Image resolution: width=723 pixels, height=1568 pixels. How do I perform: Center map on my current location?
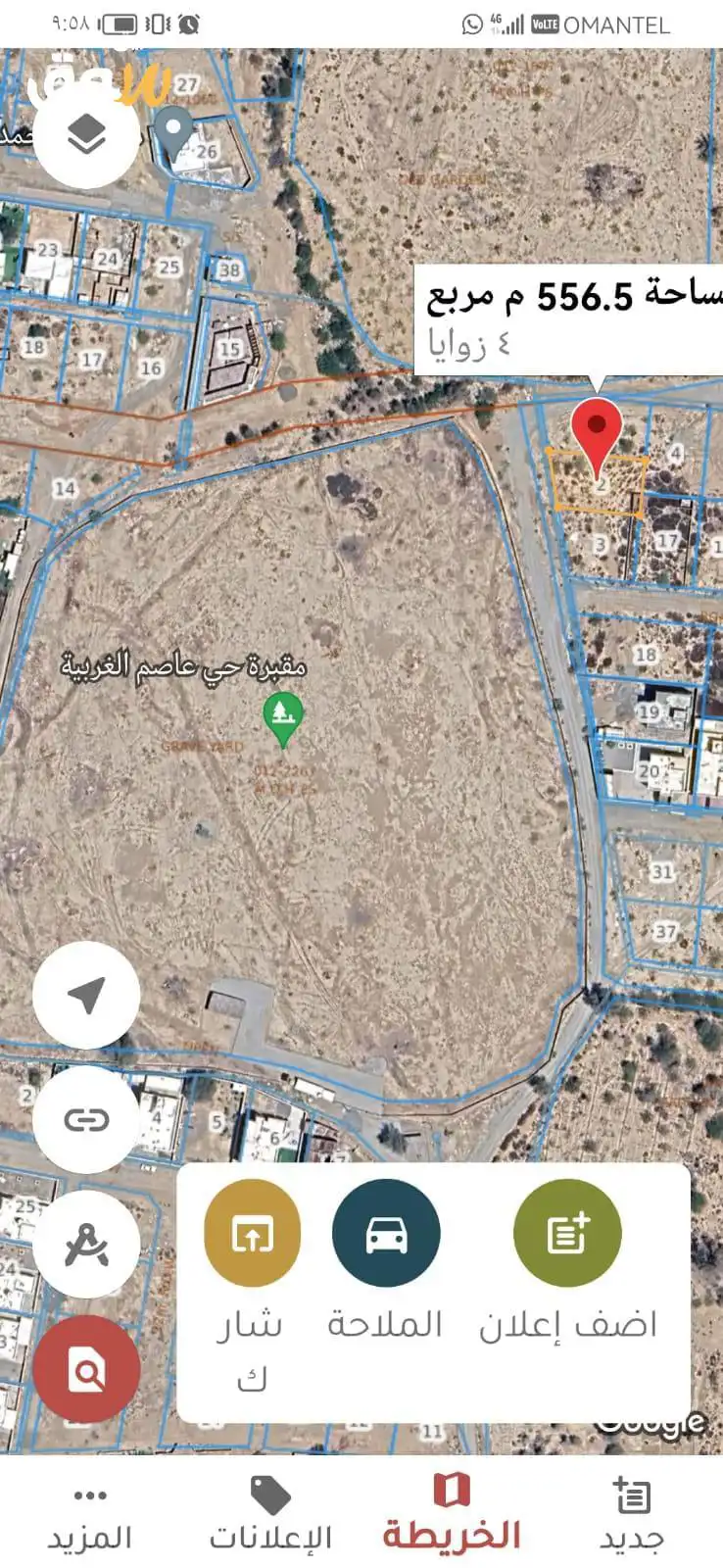tap(86, 995)
